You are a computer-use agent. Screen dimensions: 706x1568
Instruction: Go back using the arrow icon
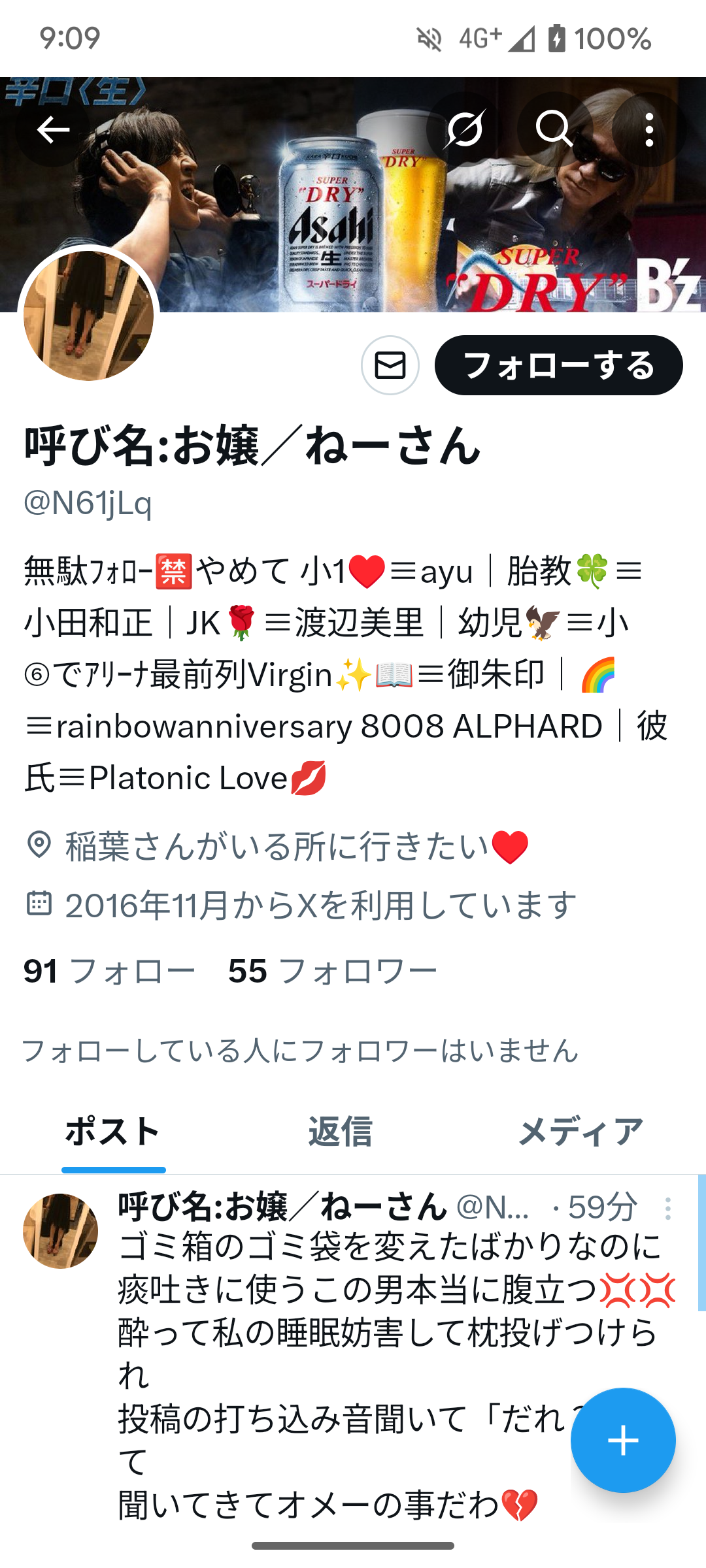point(53,129)
